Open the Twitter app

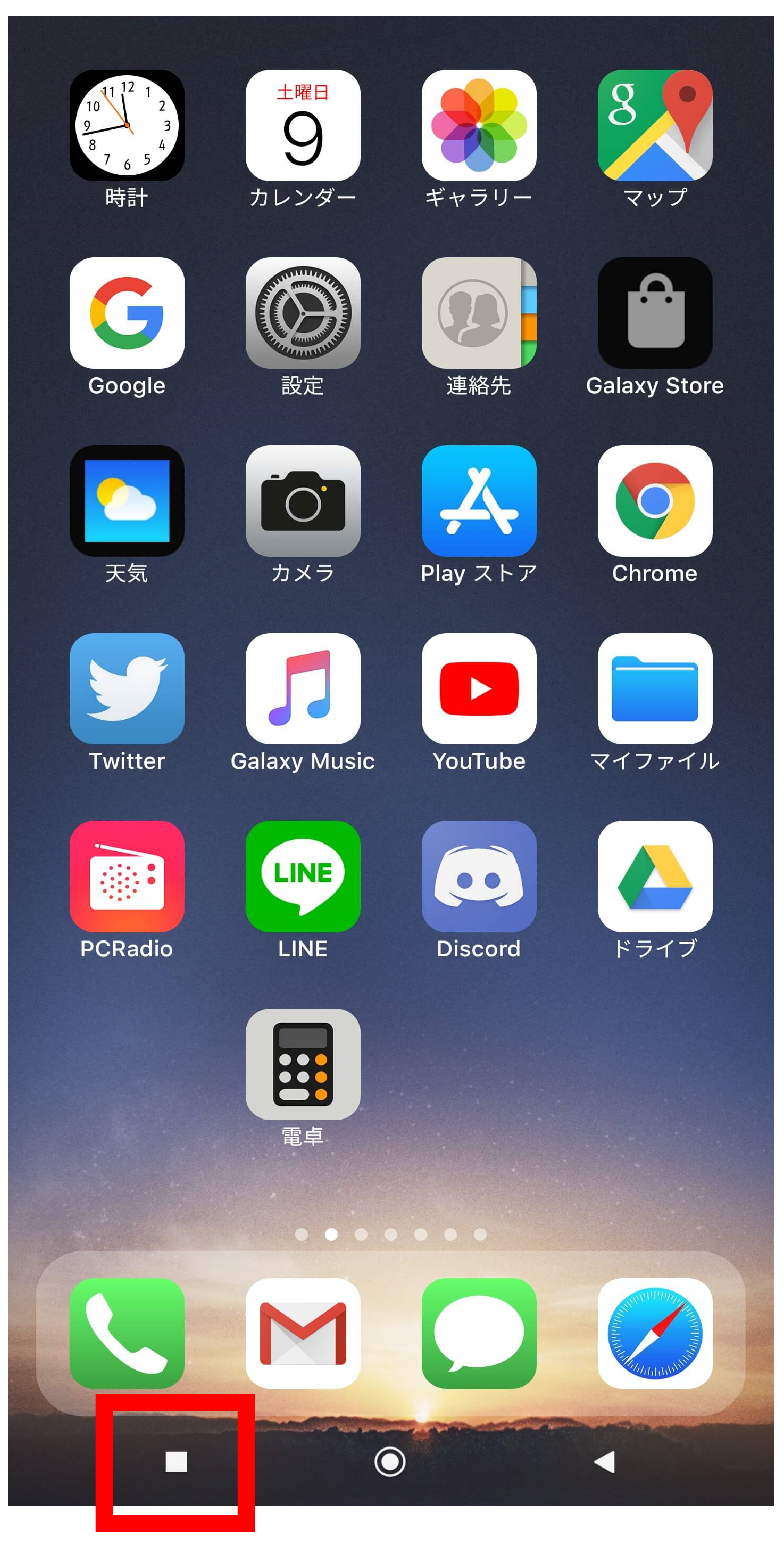click(127, 689)
